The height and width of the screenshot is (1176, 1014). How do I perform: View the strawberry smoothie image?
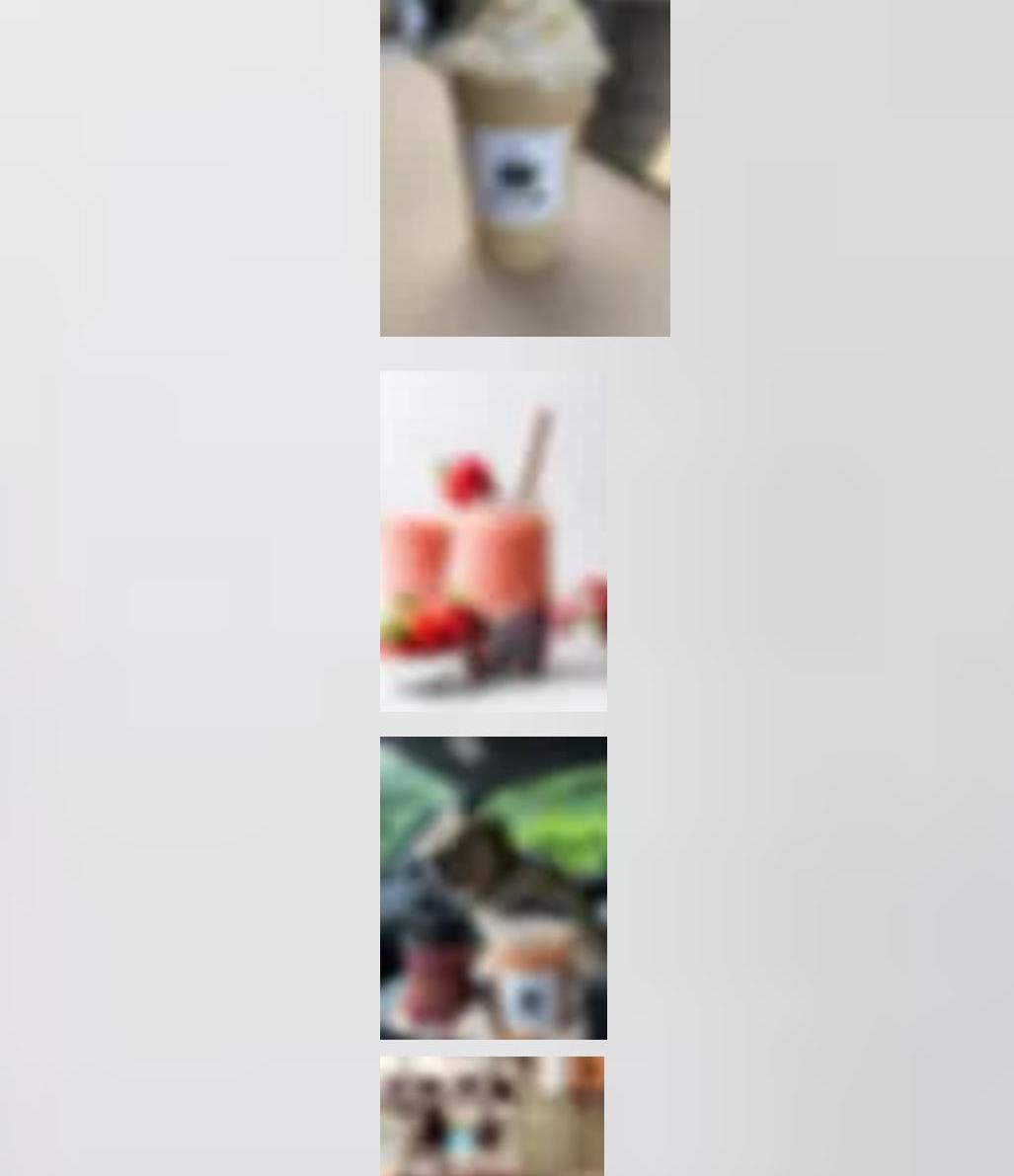point(493,541)
